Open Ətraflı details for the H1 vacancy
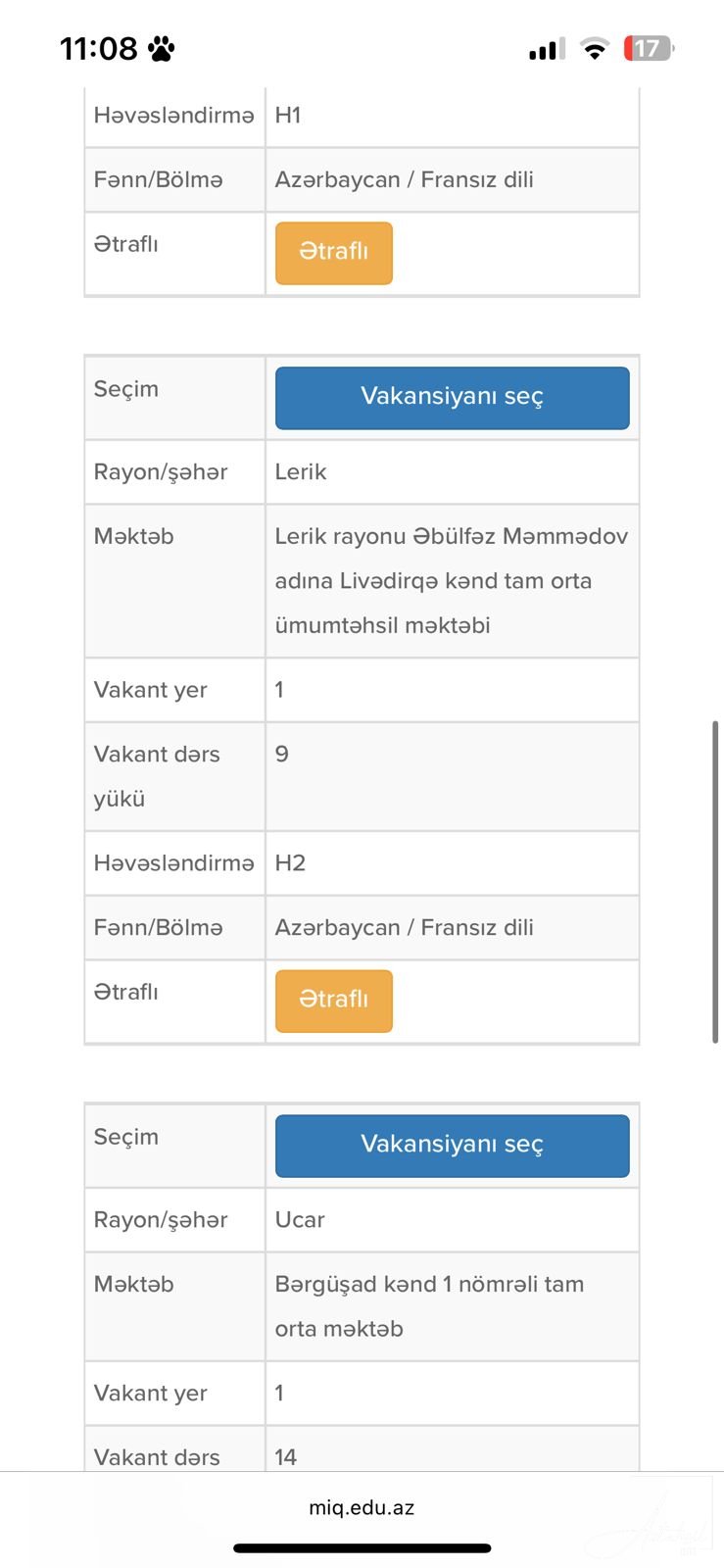The height and width of the screenshot is (1568, 724). 333,253
